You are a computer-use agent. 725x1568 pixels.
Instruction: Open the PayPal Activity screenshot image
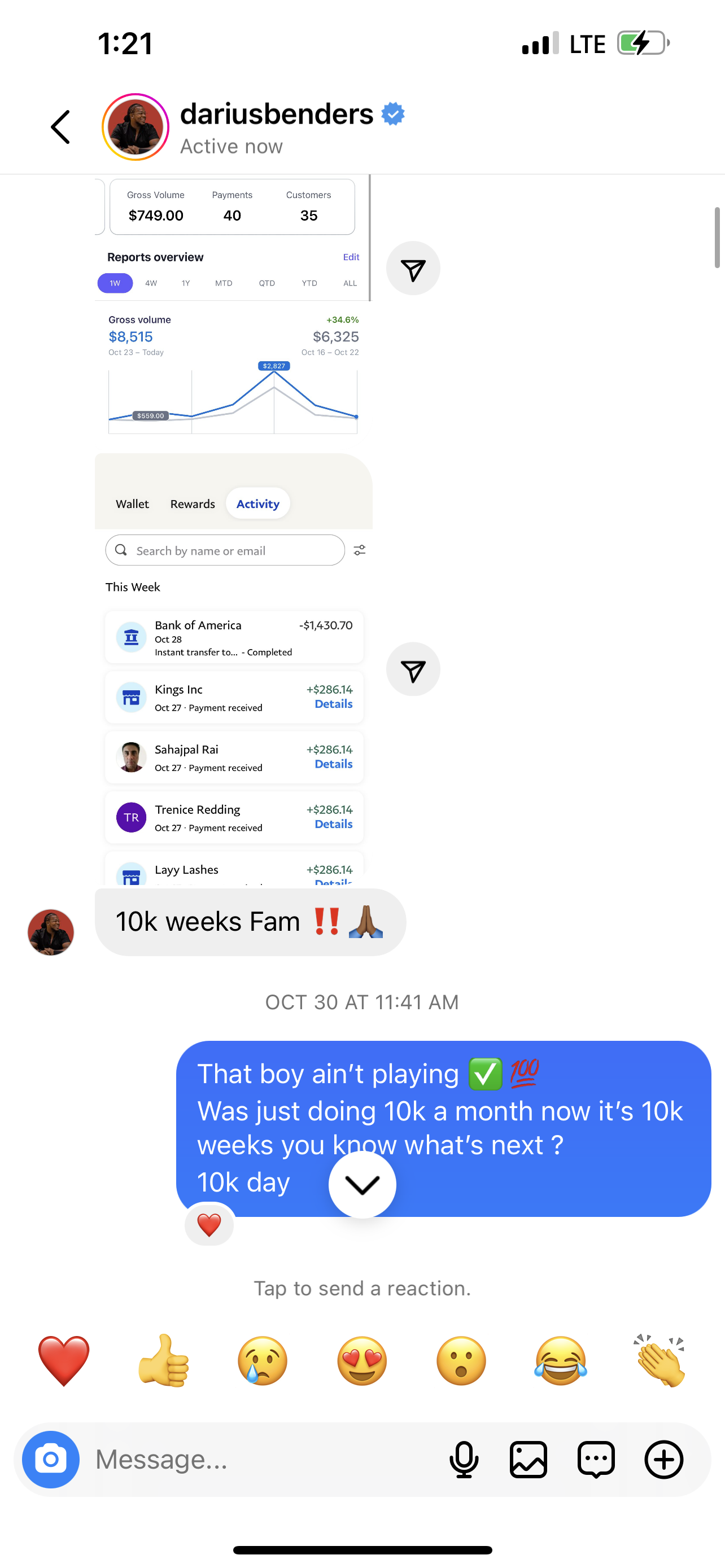coord(233,669)
